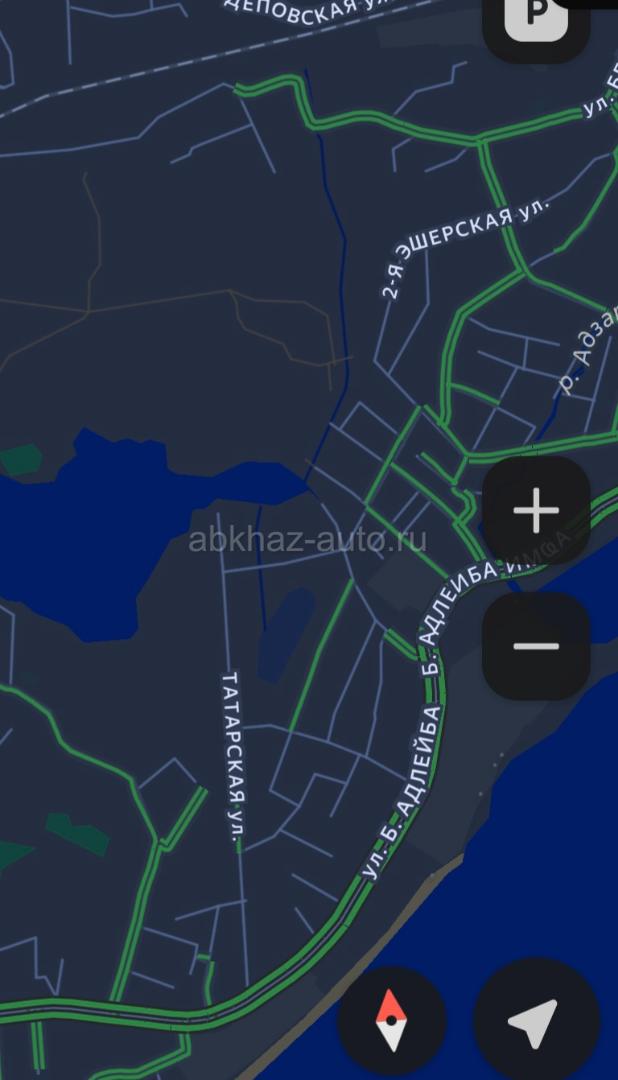Viewport: 618px width, 1080px height.
Task: Zoom in with the plus button
Action: tap(536, 510)
